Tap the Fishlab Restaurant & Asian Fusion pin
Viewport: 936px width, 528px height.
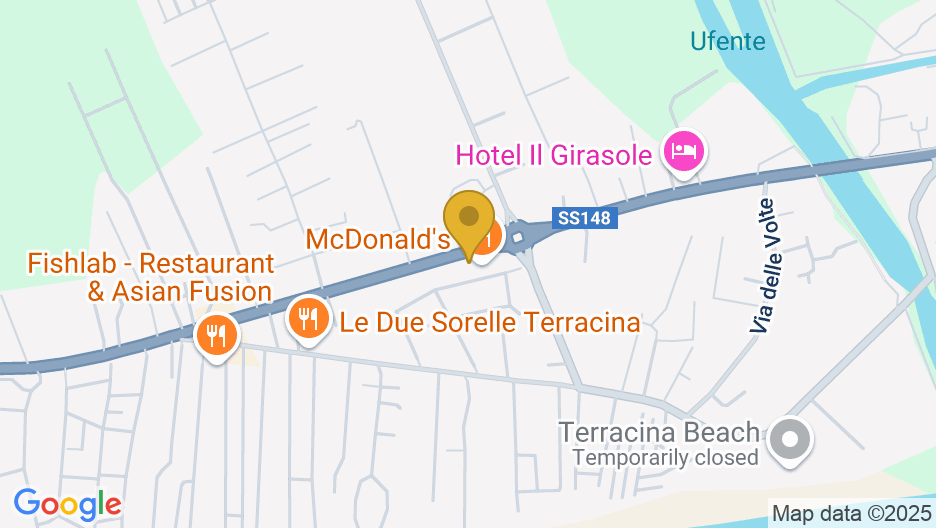216,333
